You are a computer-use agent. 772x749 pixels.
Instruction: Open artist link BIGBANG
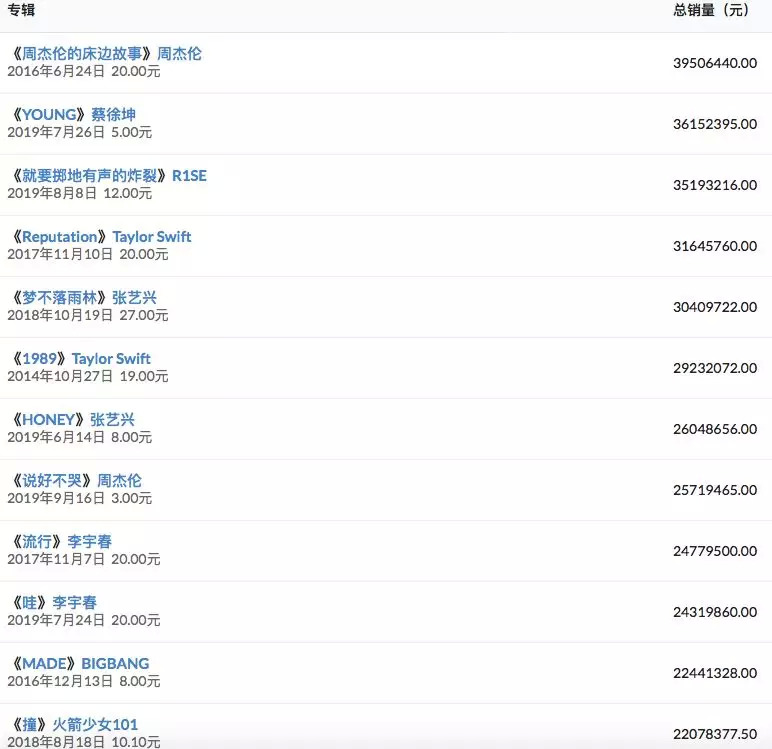pyautogui.click(x=115, y=664)
